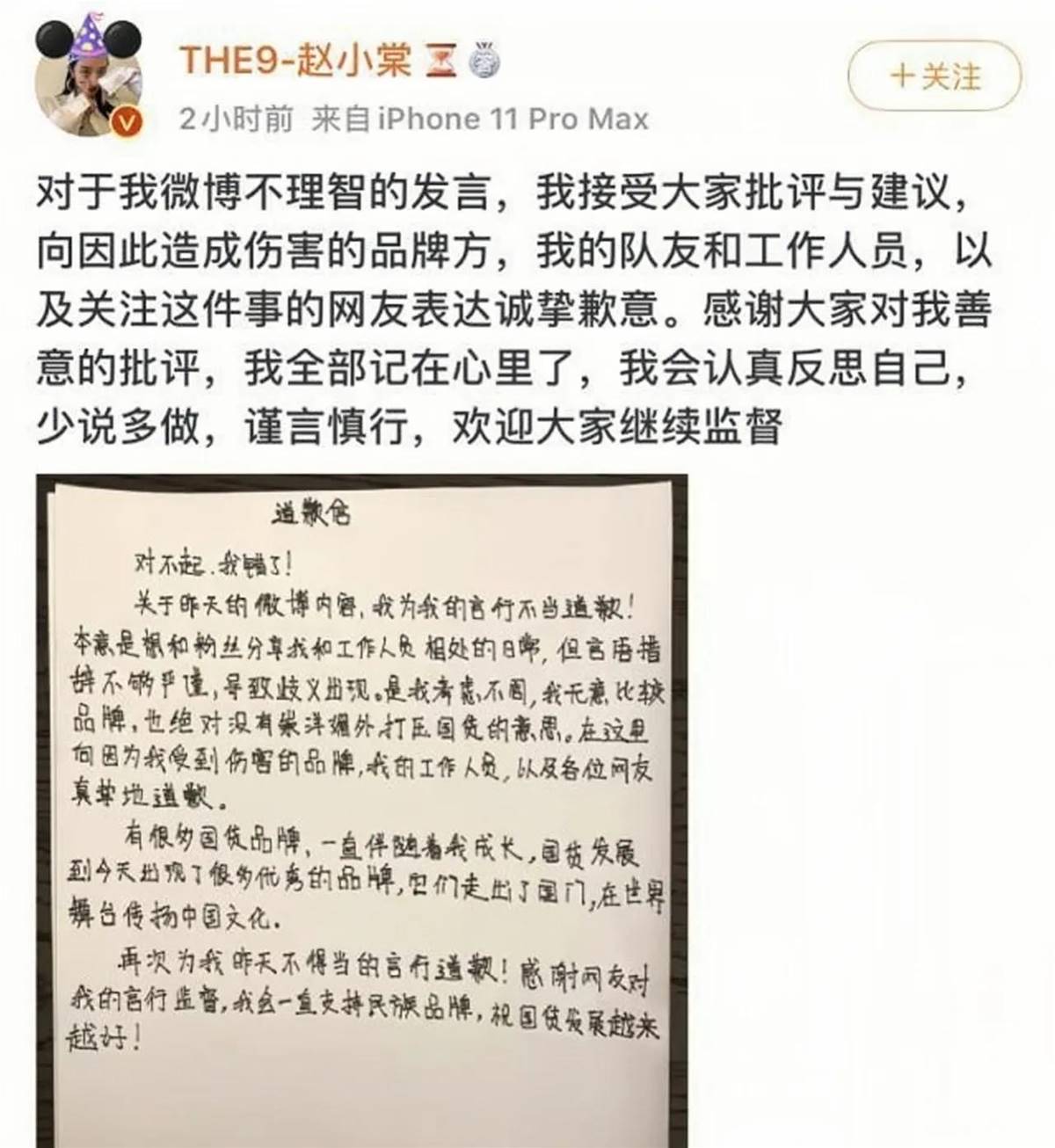Open the THE9-赵小棠 username link
The width and height of the screenshot is (1055, 1148).
tap(295, 61)
